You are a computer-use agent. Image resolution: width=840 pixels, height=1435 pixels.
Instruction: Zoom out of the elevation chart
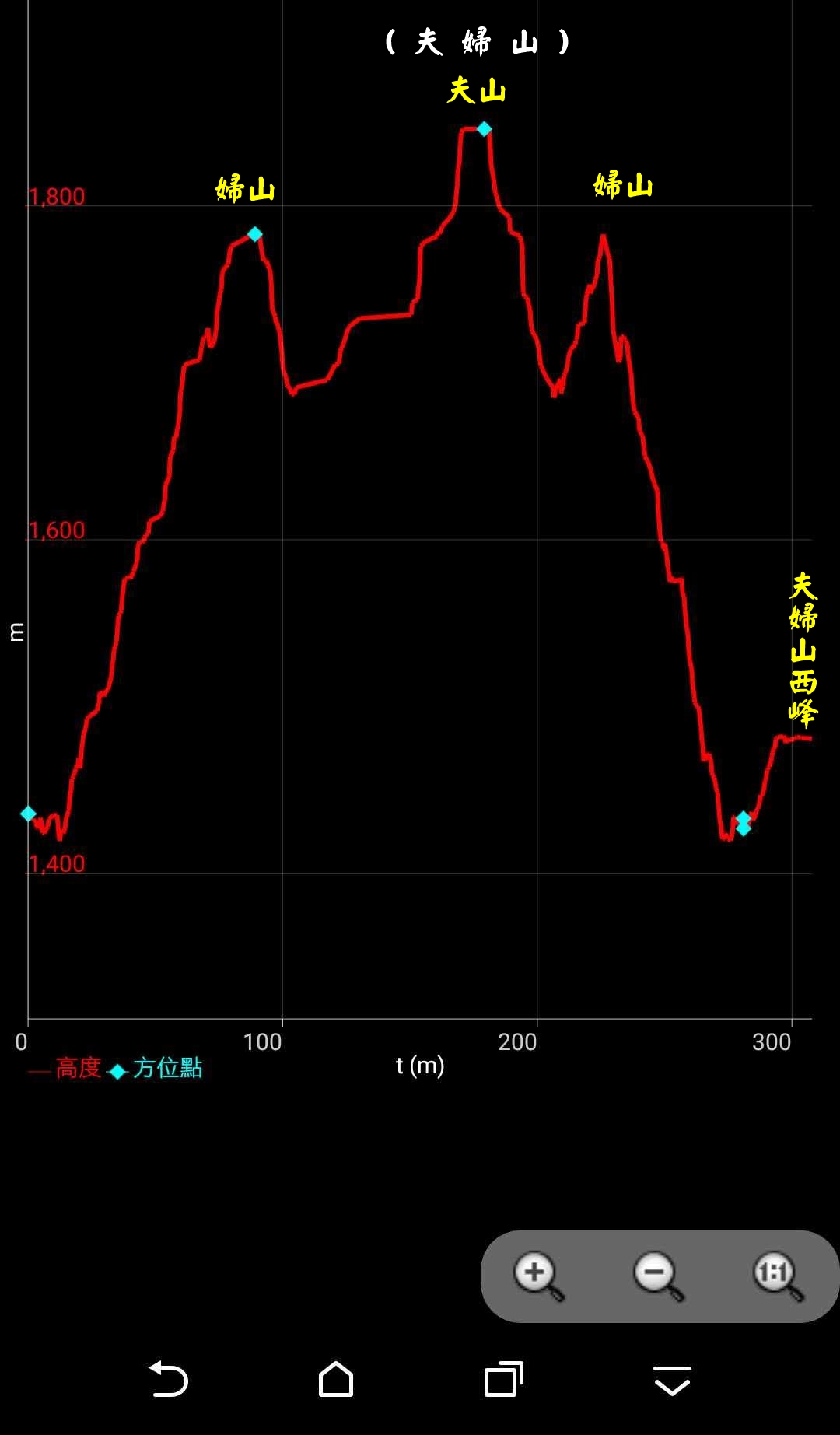pos(659,1276)
